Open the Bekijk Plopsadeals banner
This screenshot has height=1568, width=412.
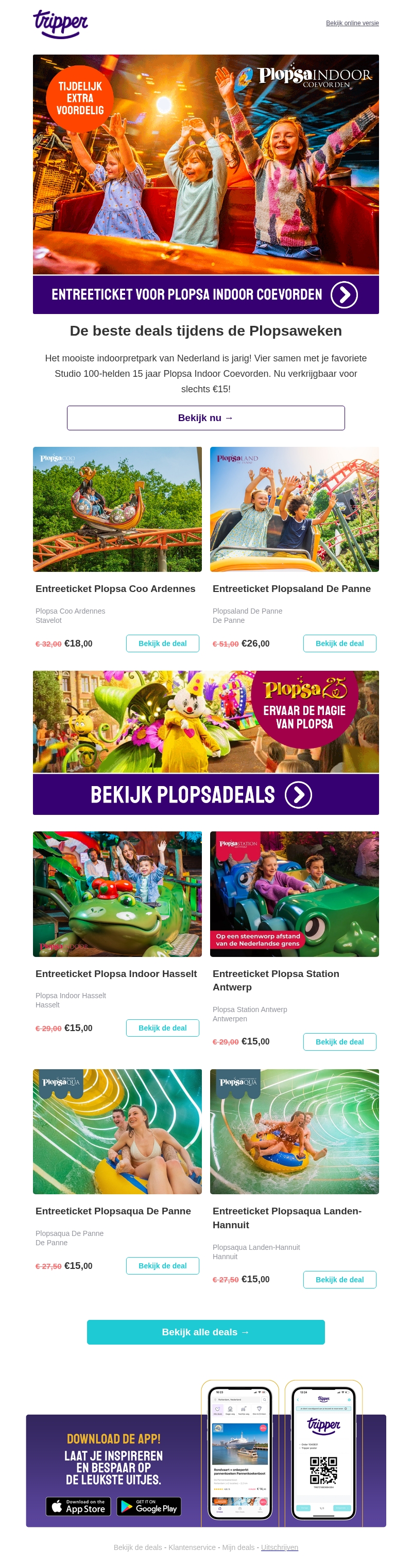(205, 794)
